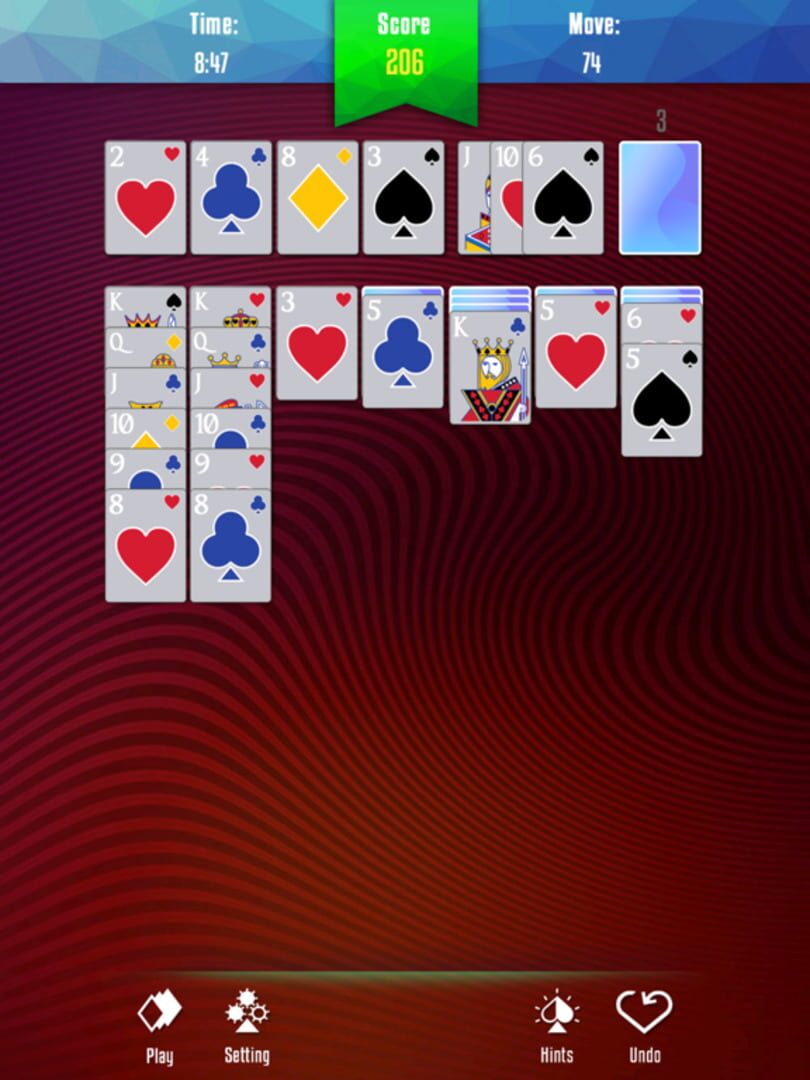The height and width of the screenshot is (1080, 810).
Task: Get a hint with Hints
Action: point(556,1027)
